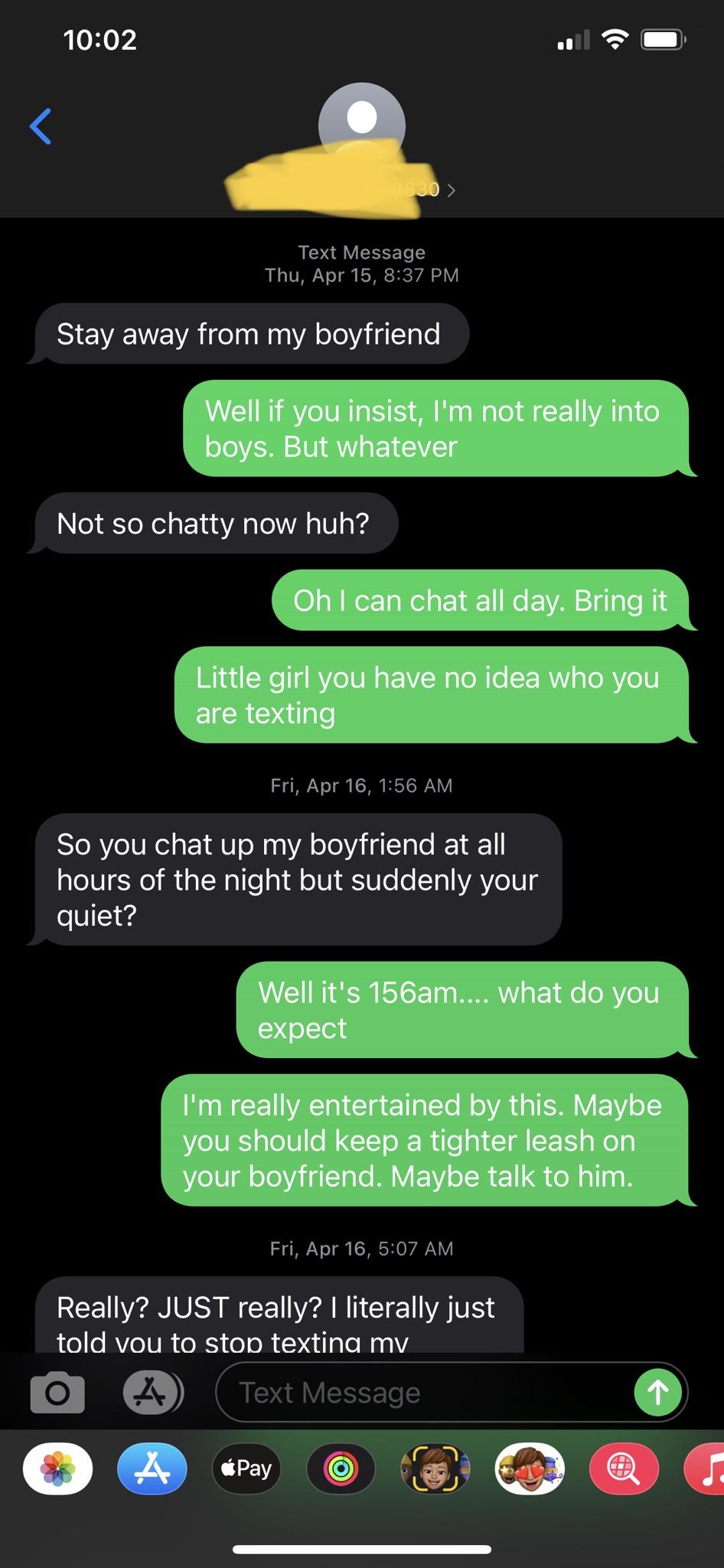Screen dimensions: 724x1568
Task: Tap the back chevron to leave conversation
Action: coord(41,126)
